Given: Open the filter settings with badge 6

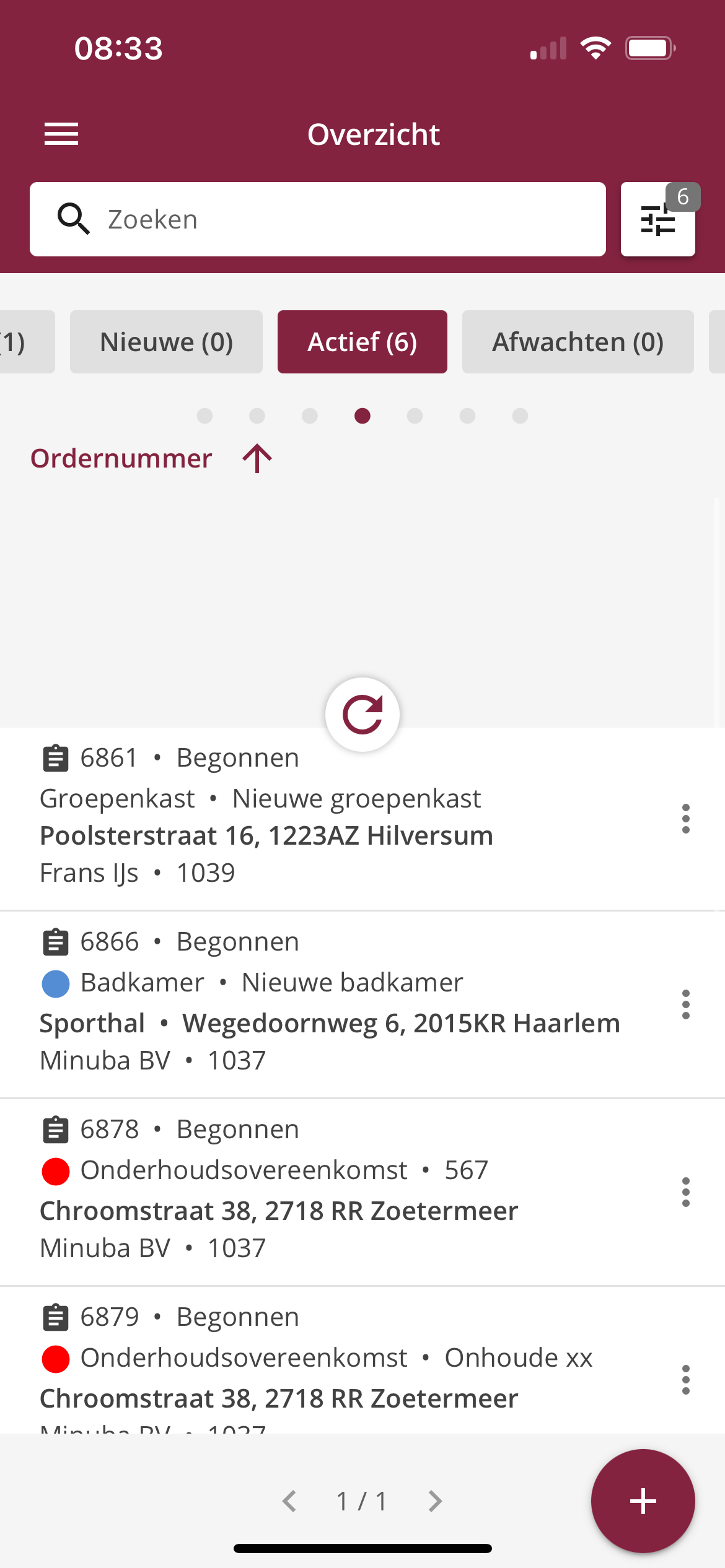Looking at the screenshot, I should pos(658,219).
